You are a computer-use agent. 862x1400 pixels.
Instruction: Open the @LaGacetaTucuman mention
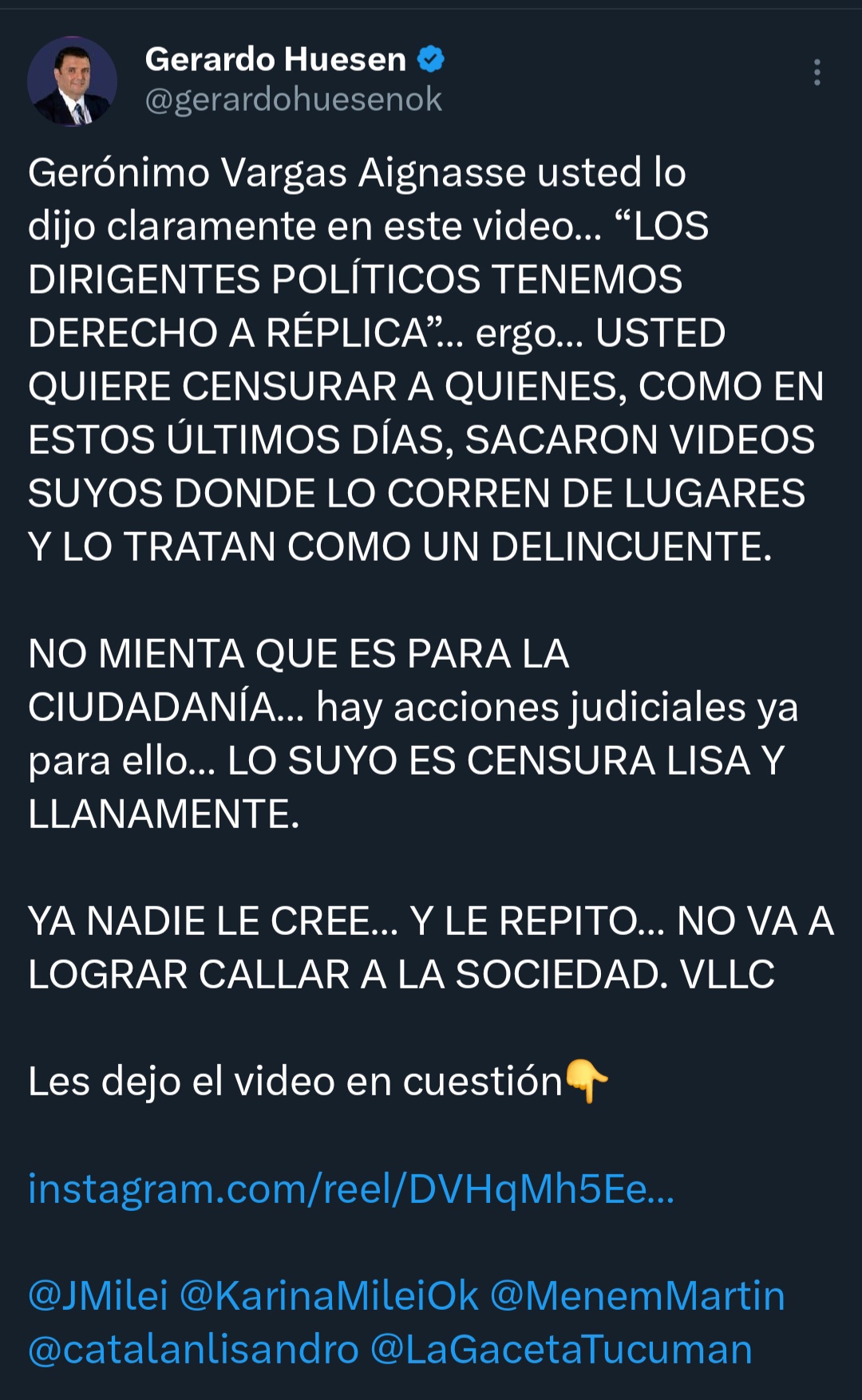click(562, 1349)
